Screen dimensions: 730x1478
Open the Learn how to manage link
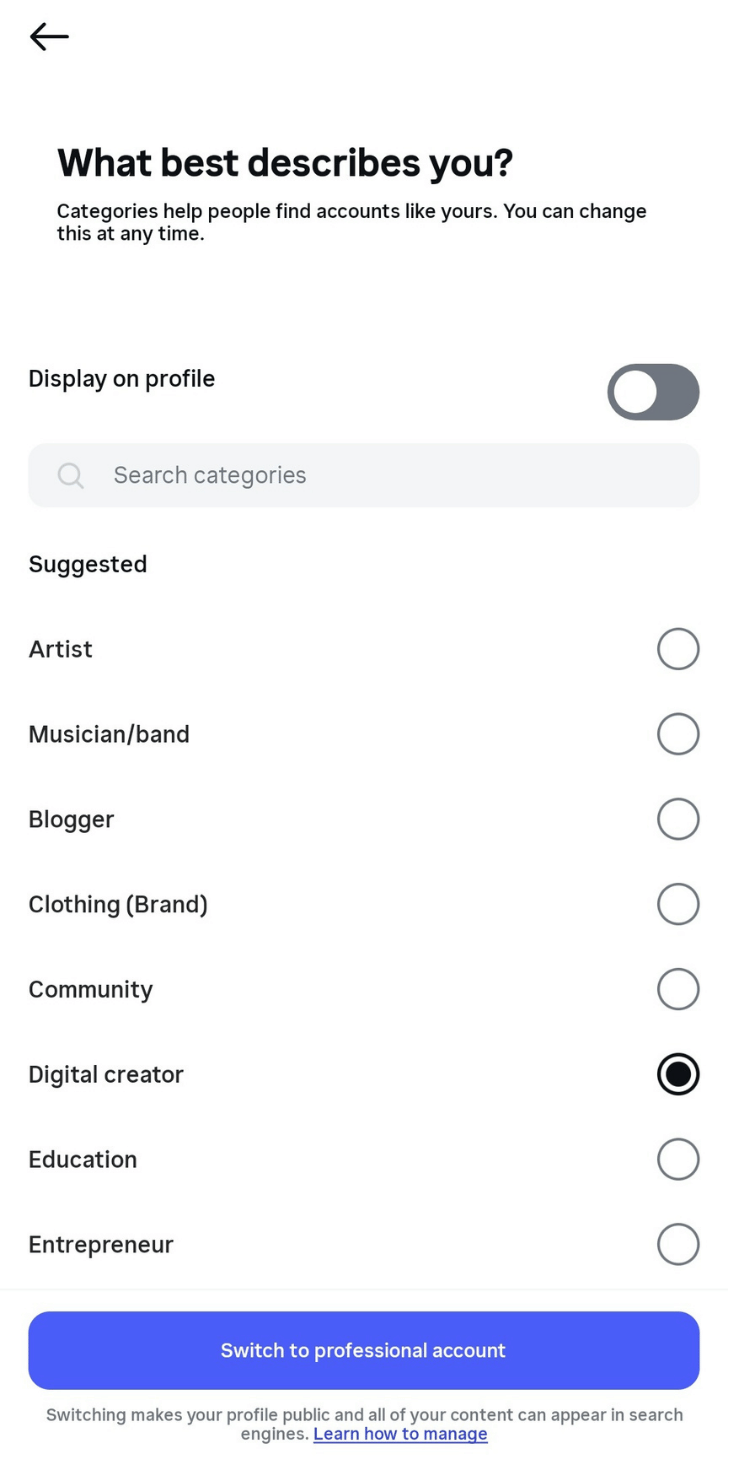click(400, 1434)
